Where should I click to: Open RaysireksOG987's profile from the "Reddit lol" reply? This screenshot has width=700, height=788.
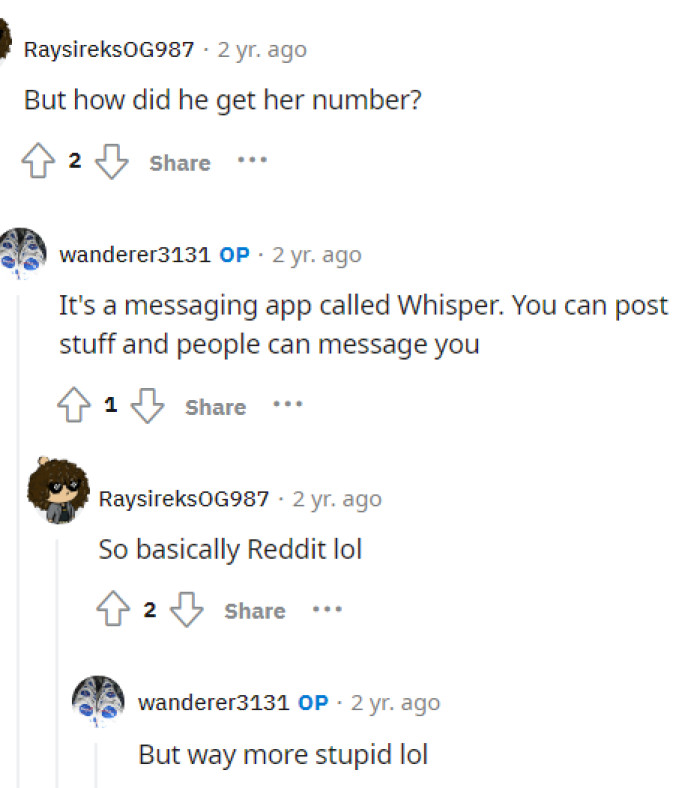pyautogui.click(x=184, y=498)
